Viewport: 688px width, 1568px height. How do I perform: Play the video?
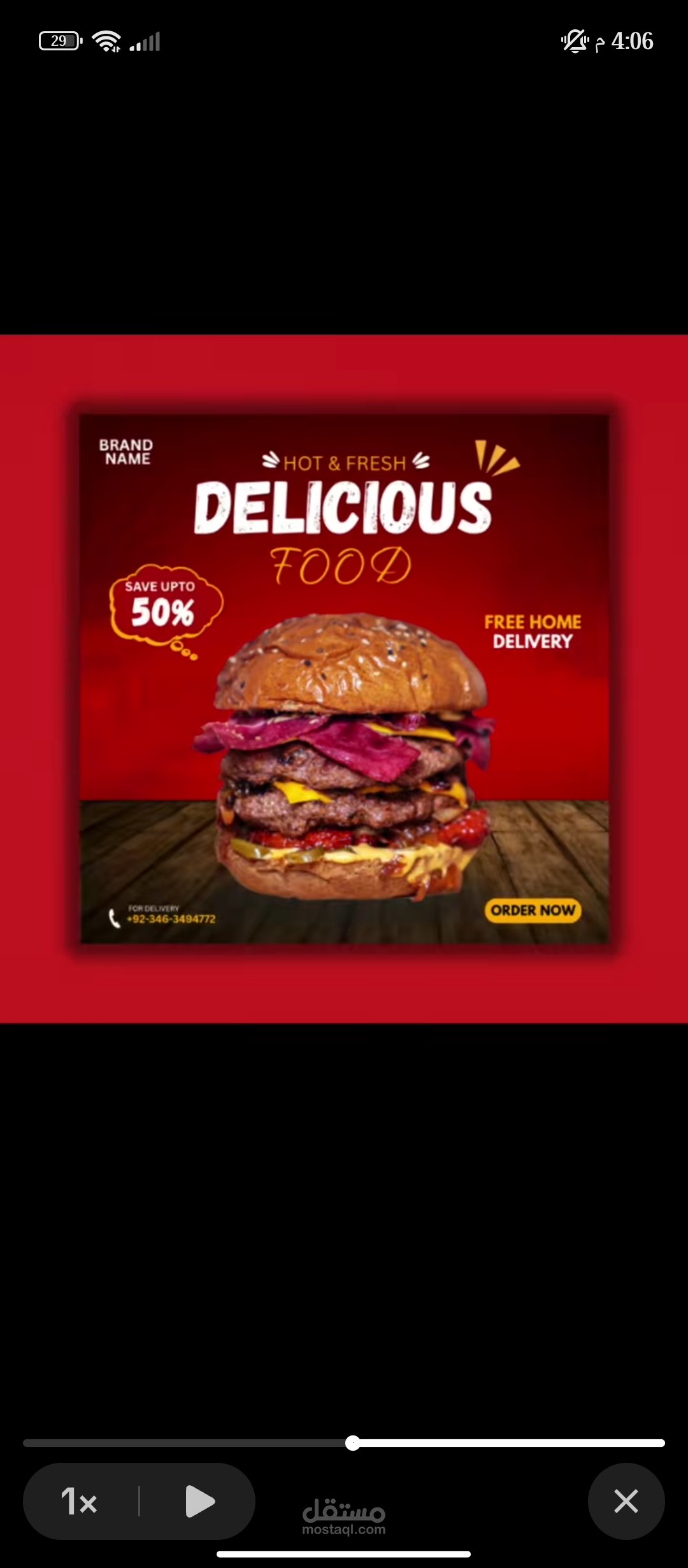click(x=199, y=1501)
